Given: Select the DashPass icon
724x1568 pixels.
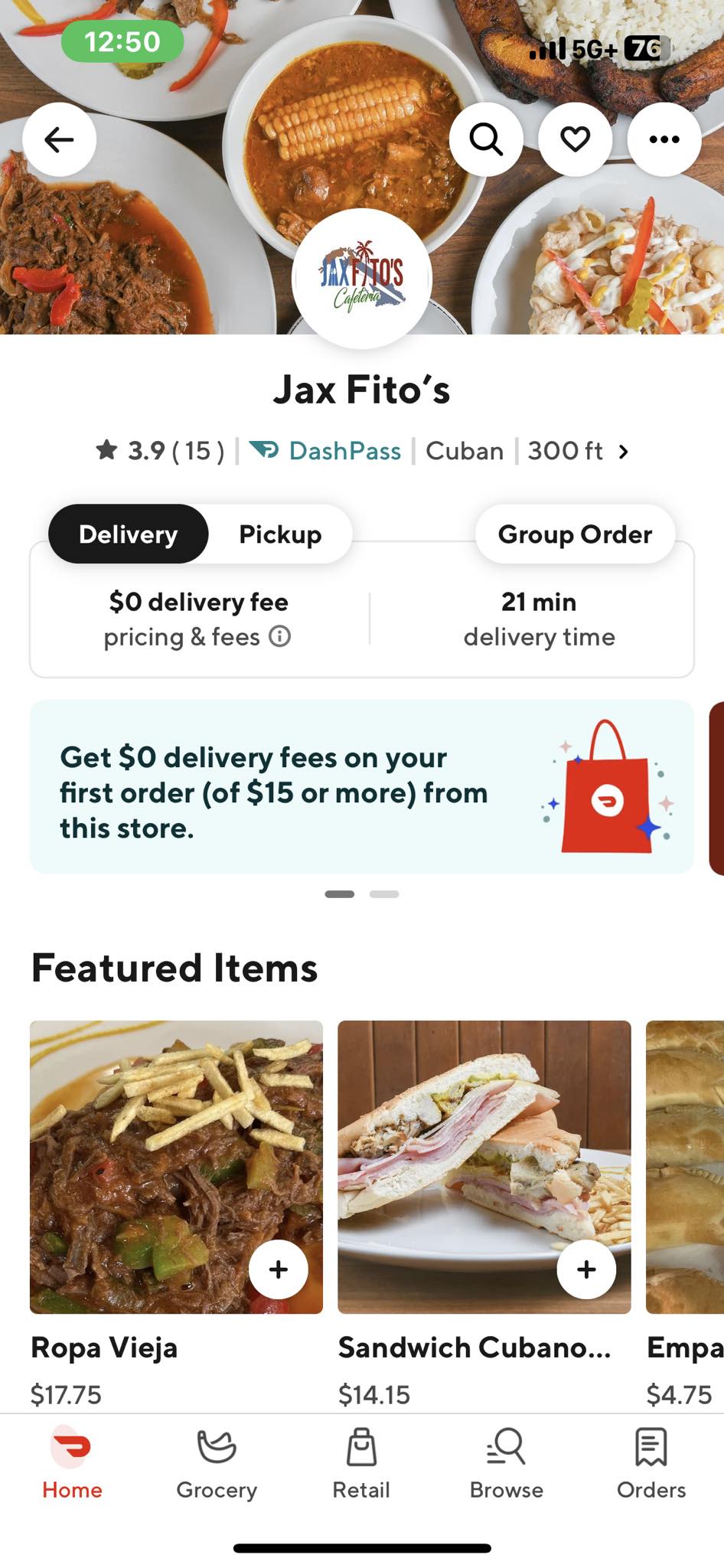Looking at the screenshot, I should pyautogui.click(x=266, y=451).
